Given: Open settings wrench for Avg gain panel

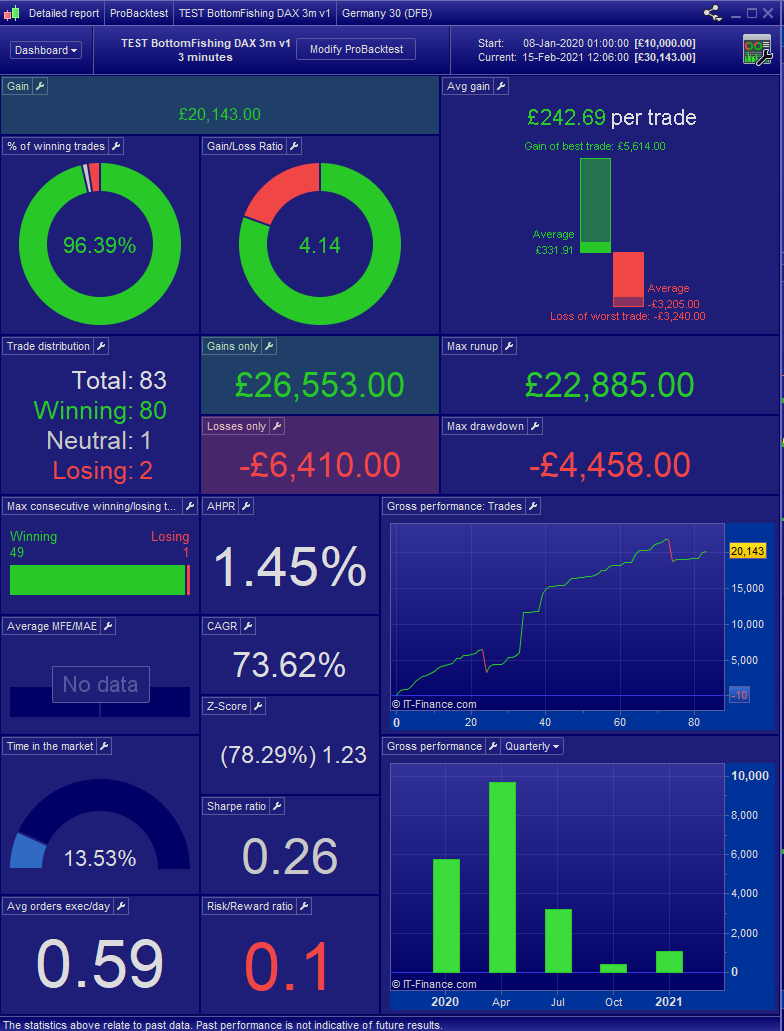Looking at the screenshot, I should pos(501,86).
